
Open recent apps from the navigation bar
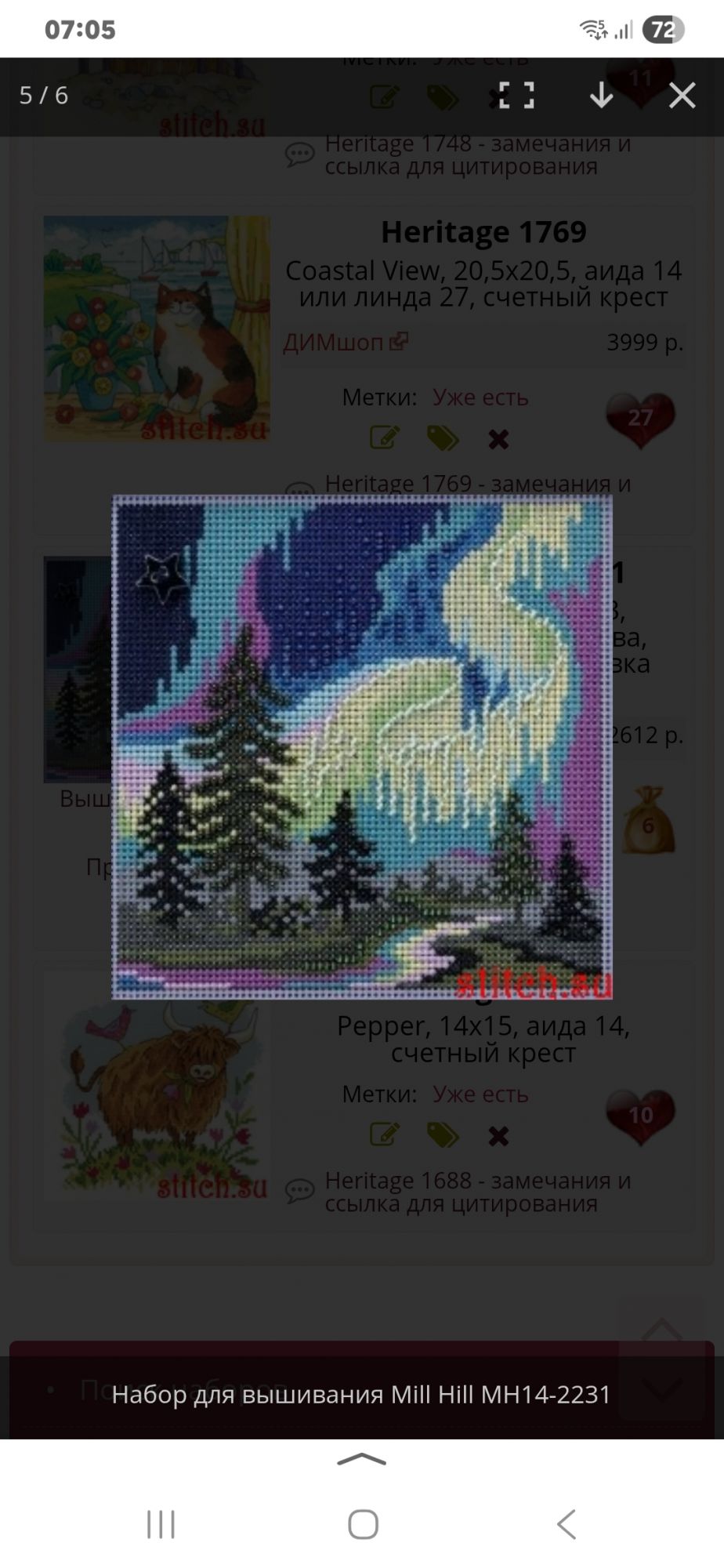[x=161, y=1525]
